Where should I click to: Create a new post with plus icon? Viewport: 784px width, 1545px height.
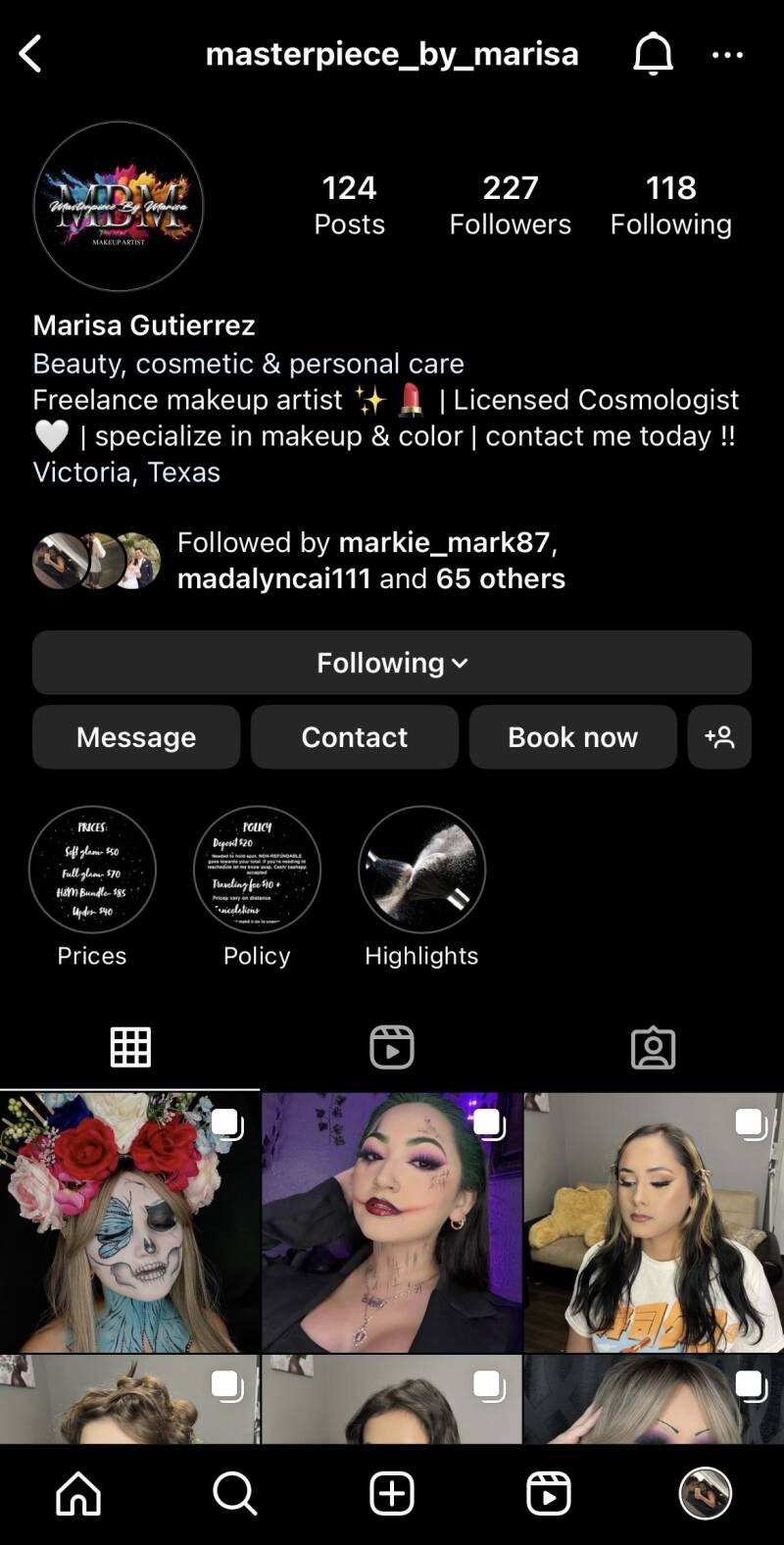tap(392, 1494)
